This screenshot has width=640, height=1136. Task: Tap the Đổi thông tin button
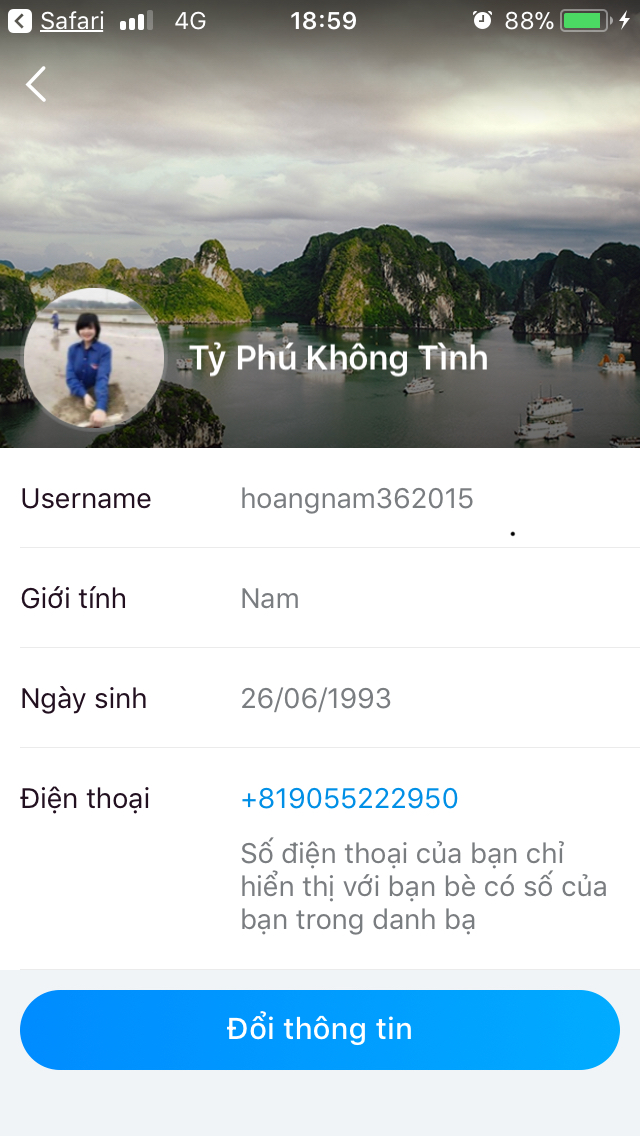coord(320,1030)
